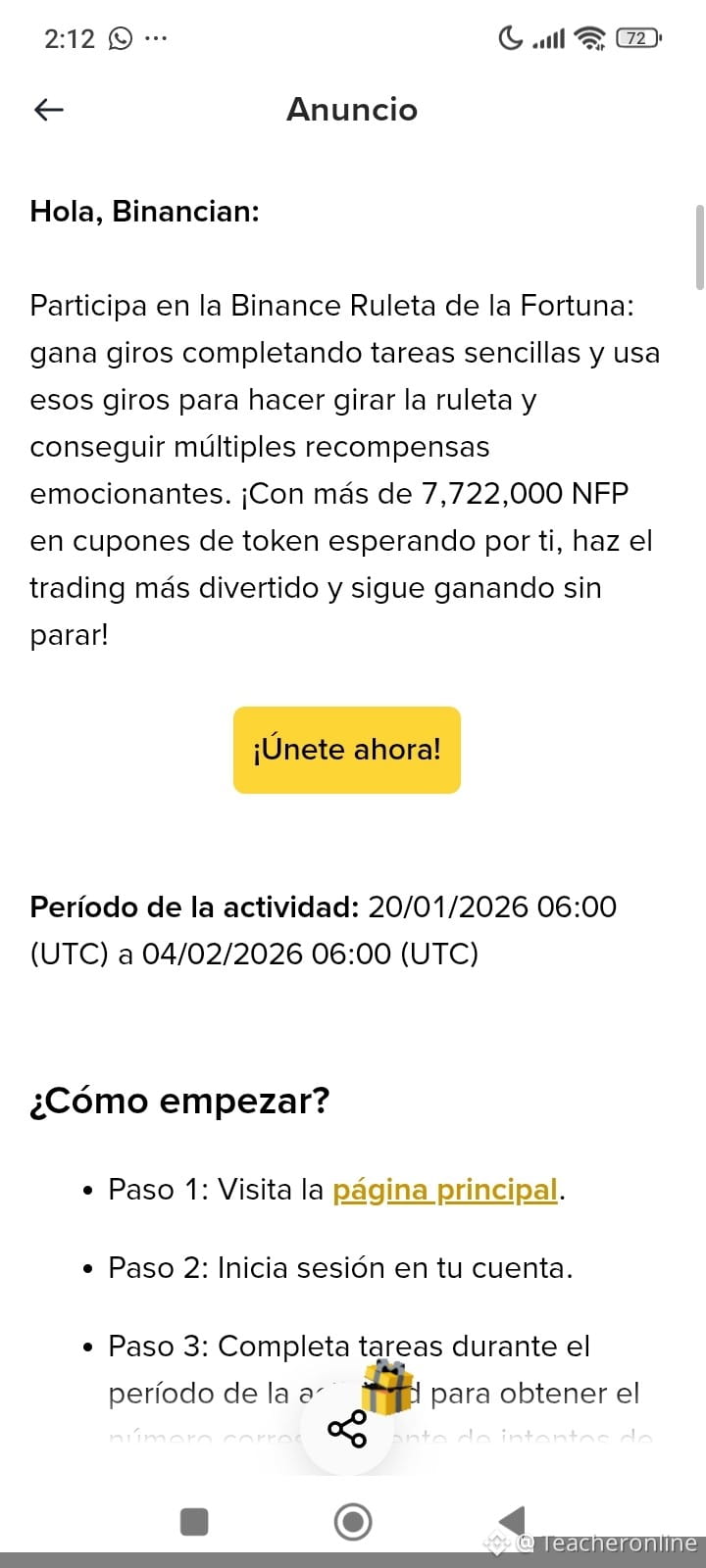Screen dimensions: 706x1568
Task: Share this announcement
Action: point(346,1429)
